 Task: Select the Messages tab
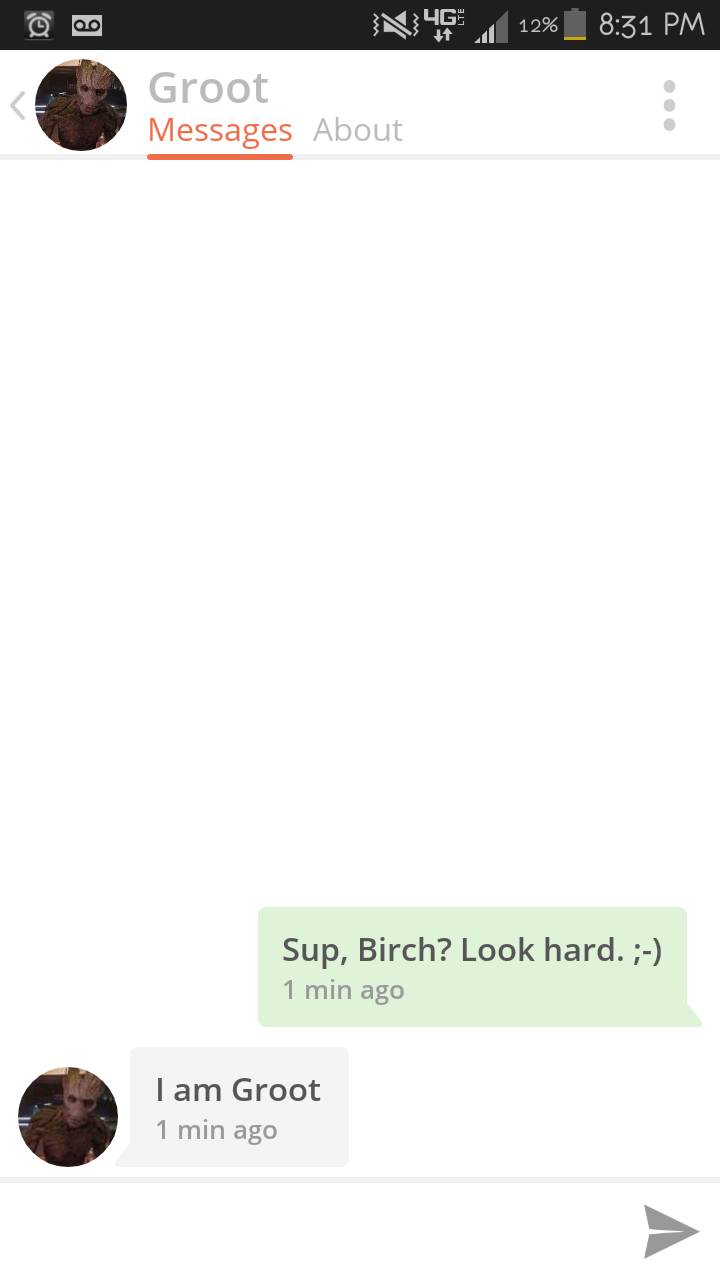click(220, 130)
